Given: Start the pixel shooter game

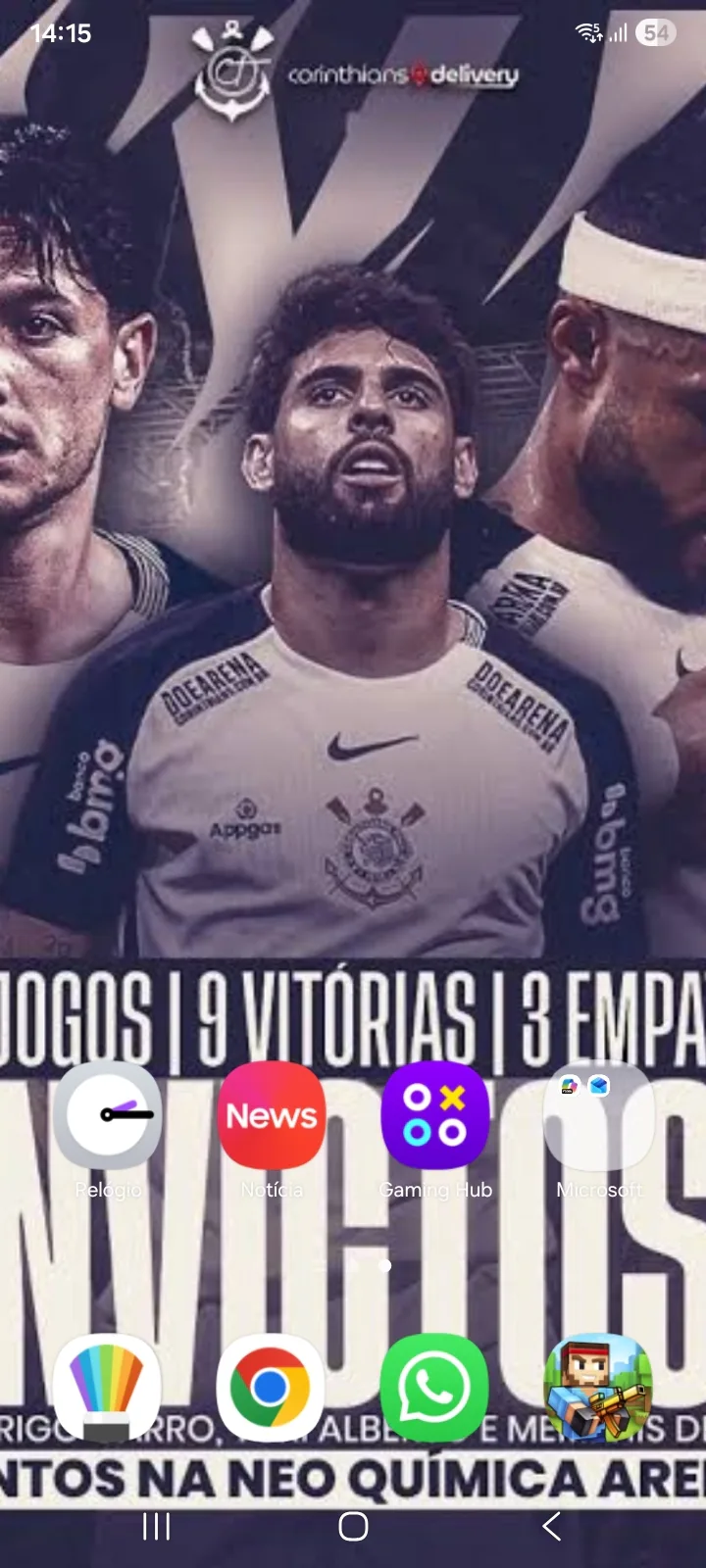Looking at the screenshot, I should [598, 1387].
